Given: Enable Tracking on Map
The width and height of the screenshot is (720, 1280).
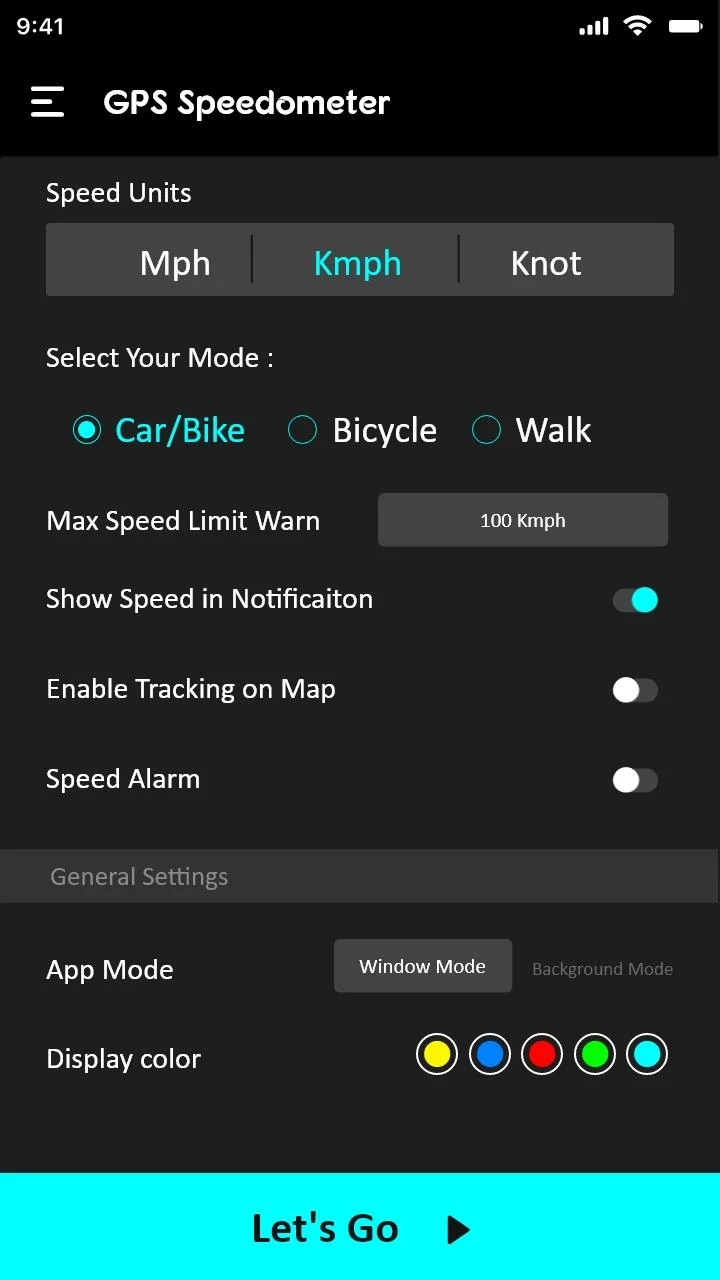Looking at the screenshot, I should point(635,690).
